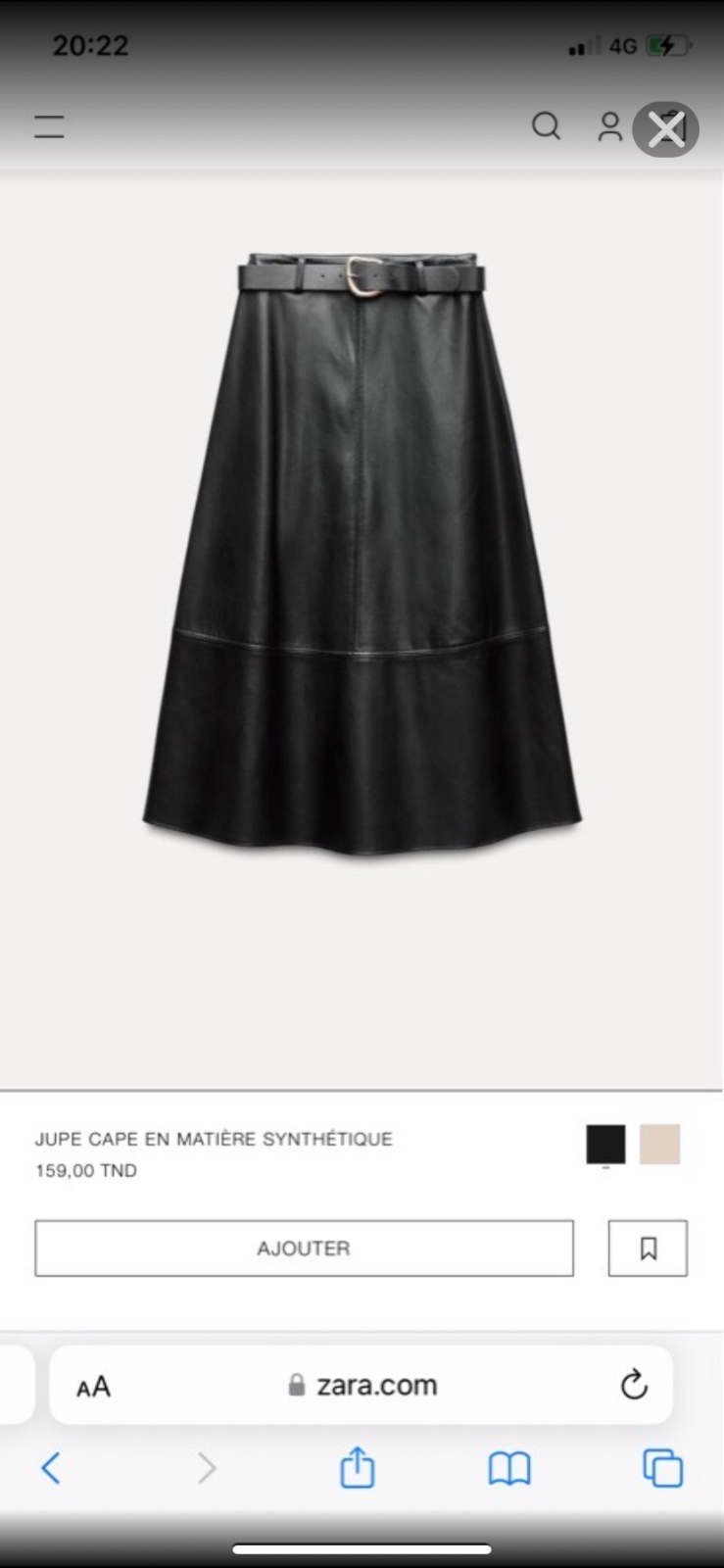Image resolution: width=724 pixels, height=1568 pixels.
Task: Reload the zara.com page
Action: 634,1385
